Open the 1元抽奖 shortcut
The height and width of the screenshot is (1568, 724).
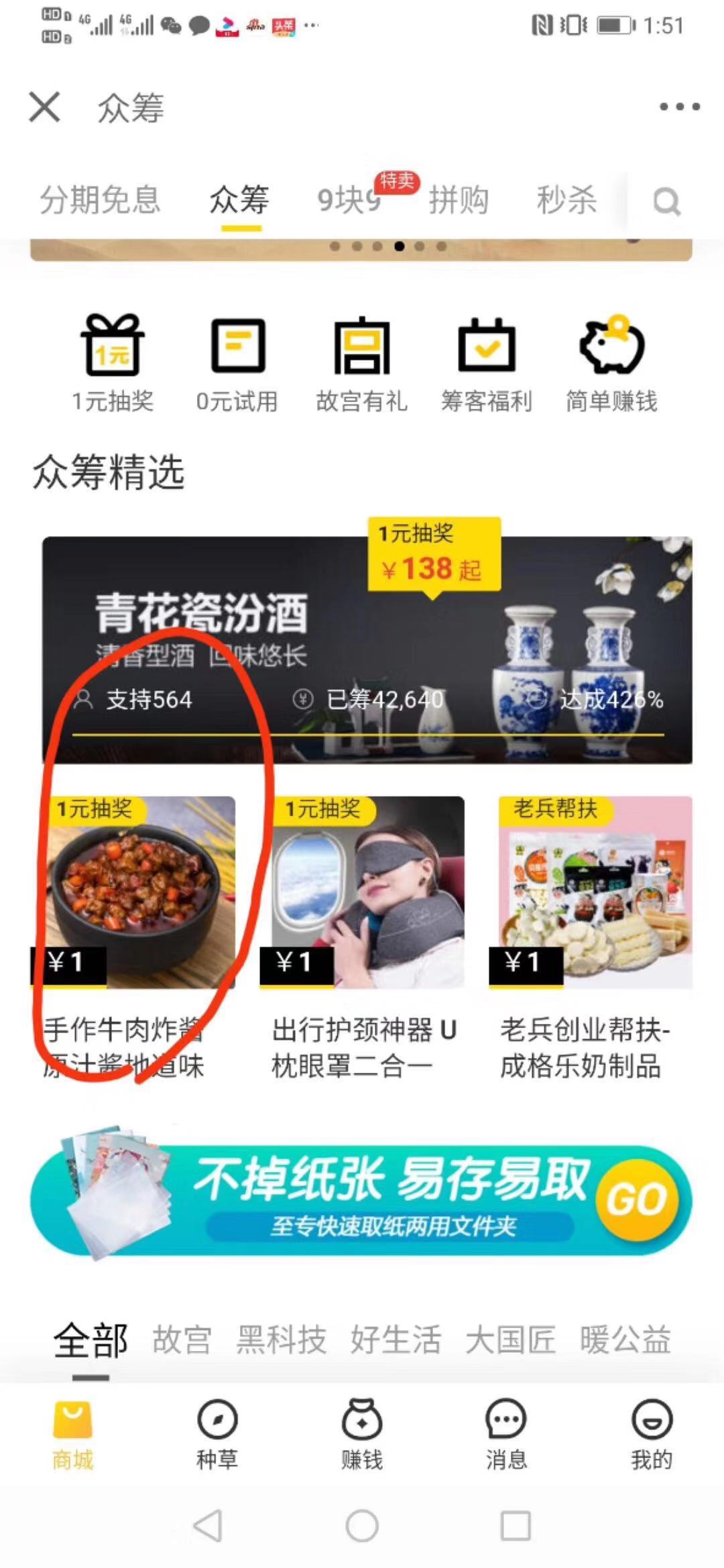tap(113, 363)
